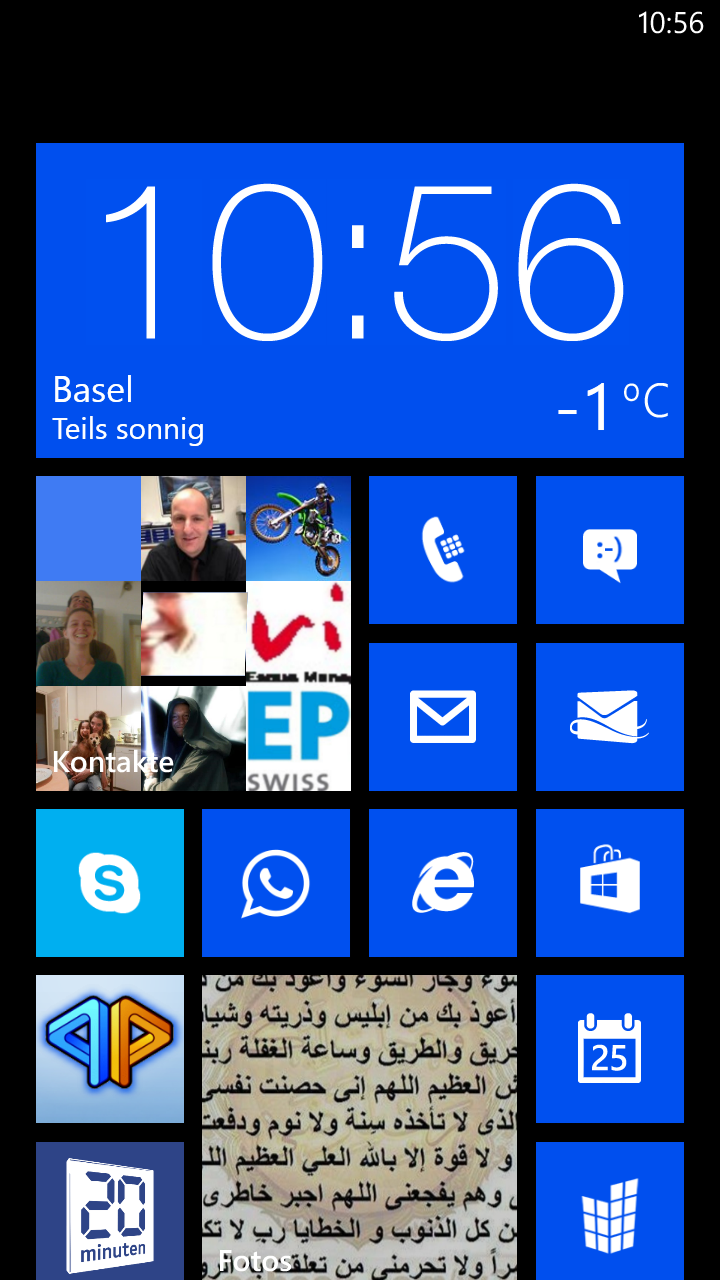The image size is (720, 1280).
Task: Launch Internet Explorer
Action: (x=443, y=883)
